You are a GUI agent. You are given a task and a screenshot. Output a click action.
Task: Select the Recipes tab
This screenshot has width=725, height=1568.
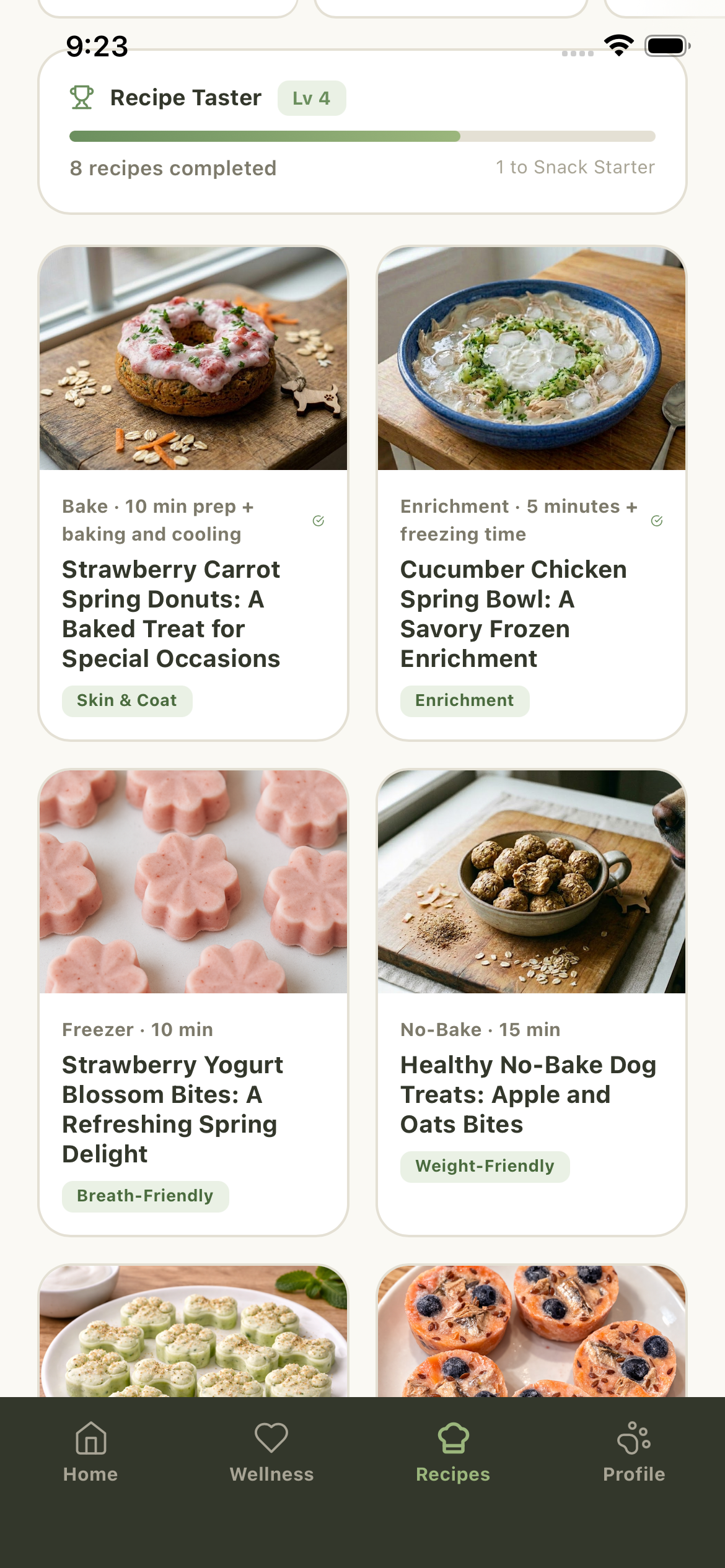pos(453,1452)
